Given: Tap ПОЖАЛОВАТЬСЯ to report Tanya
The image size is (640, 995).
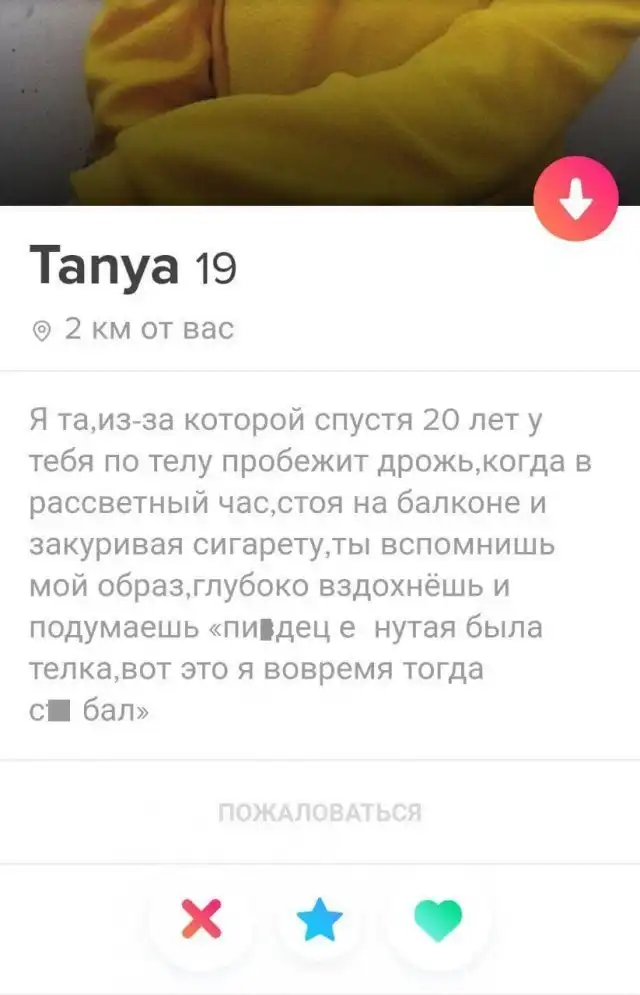Looking at the screenshot, I should point(320,812).
